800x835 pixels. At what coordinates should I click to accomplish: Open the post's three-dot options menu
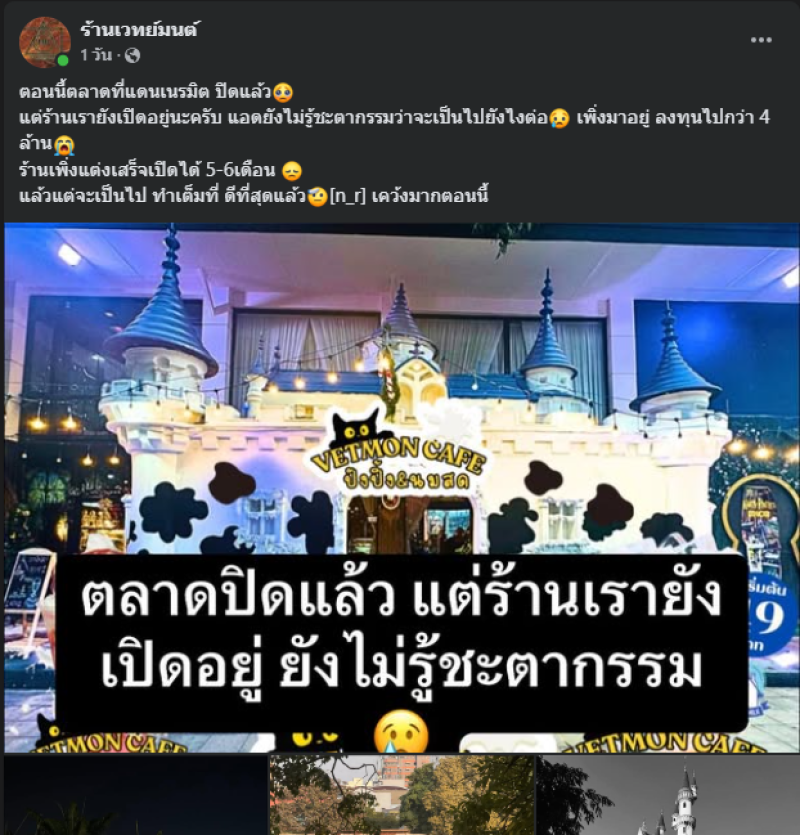(761, 40)
